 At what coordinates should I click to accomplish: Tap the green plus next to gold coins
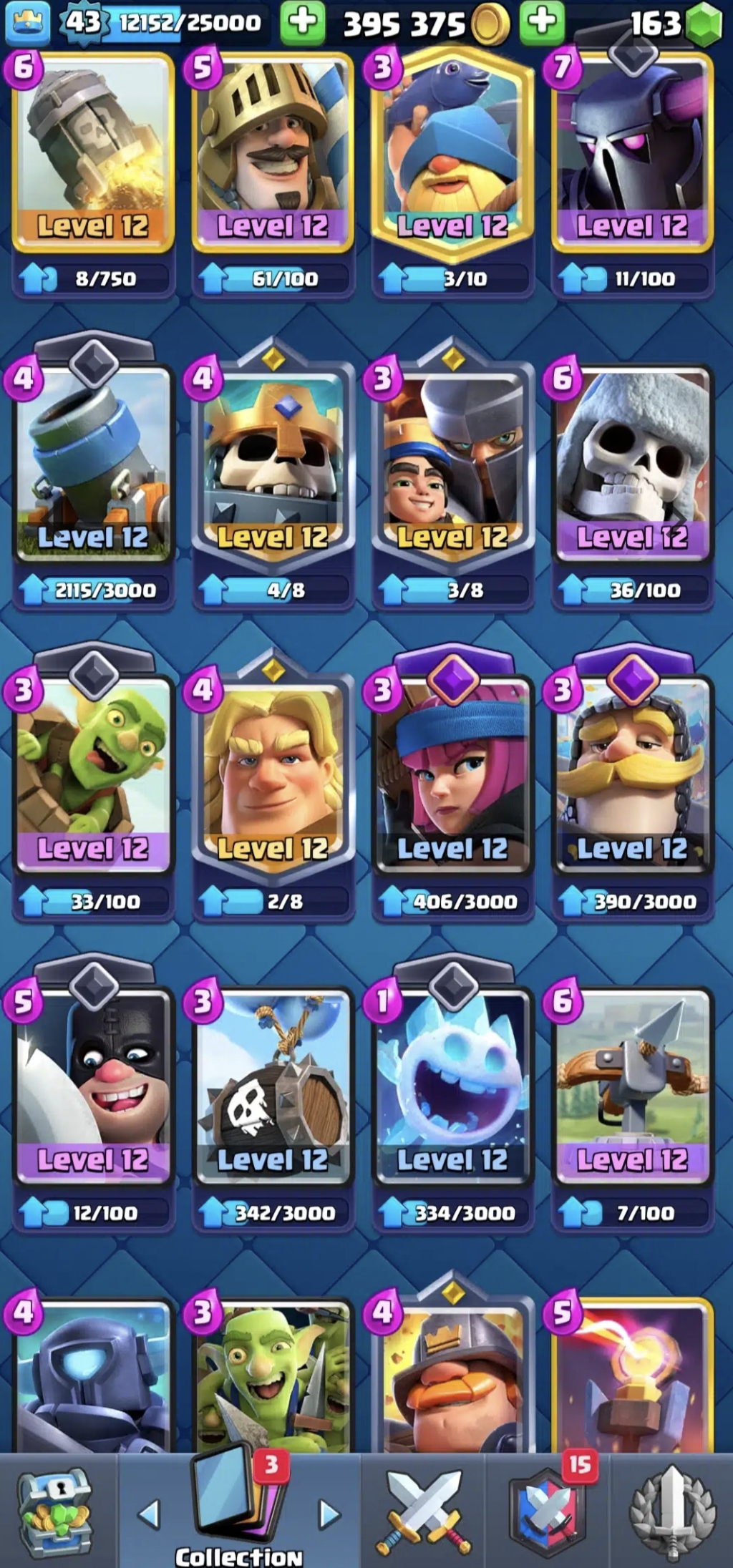tap(542, 22)
